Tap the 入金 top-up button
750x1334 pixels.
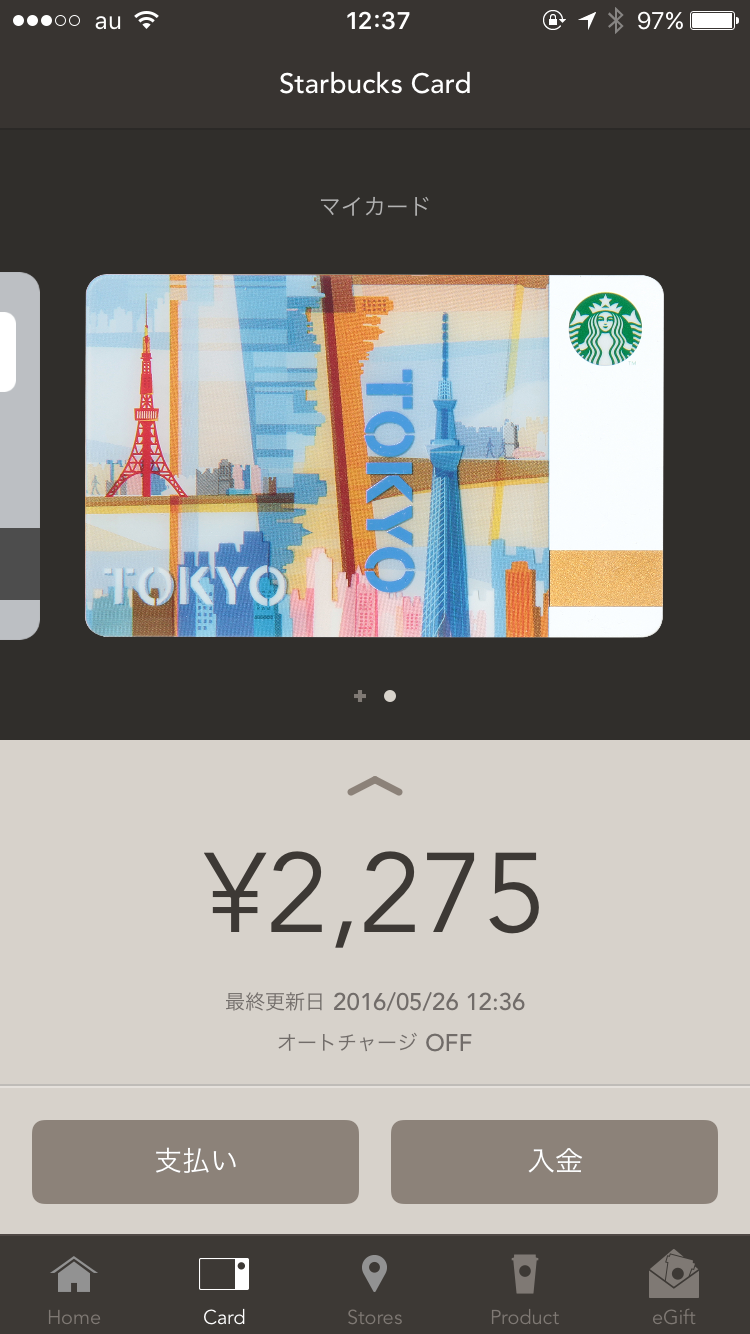[554, 1161]
